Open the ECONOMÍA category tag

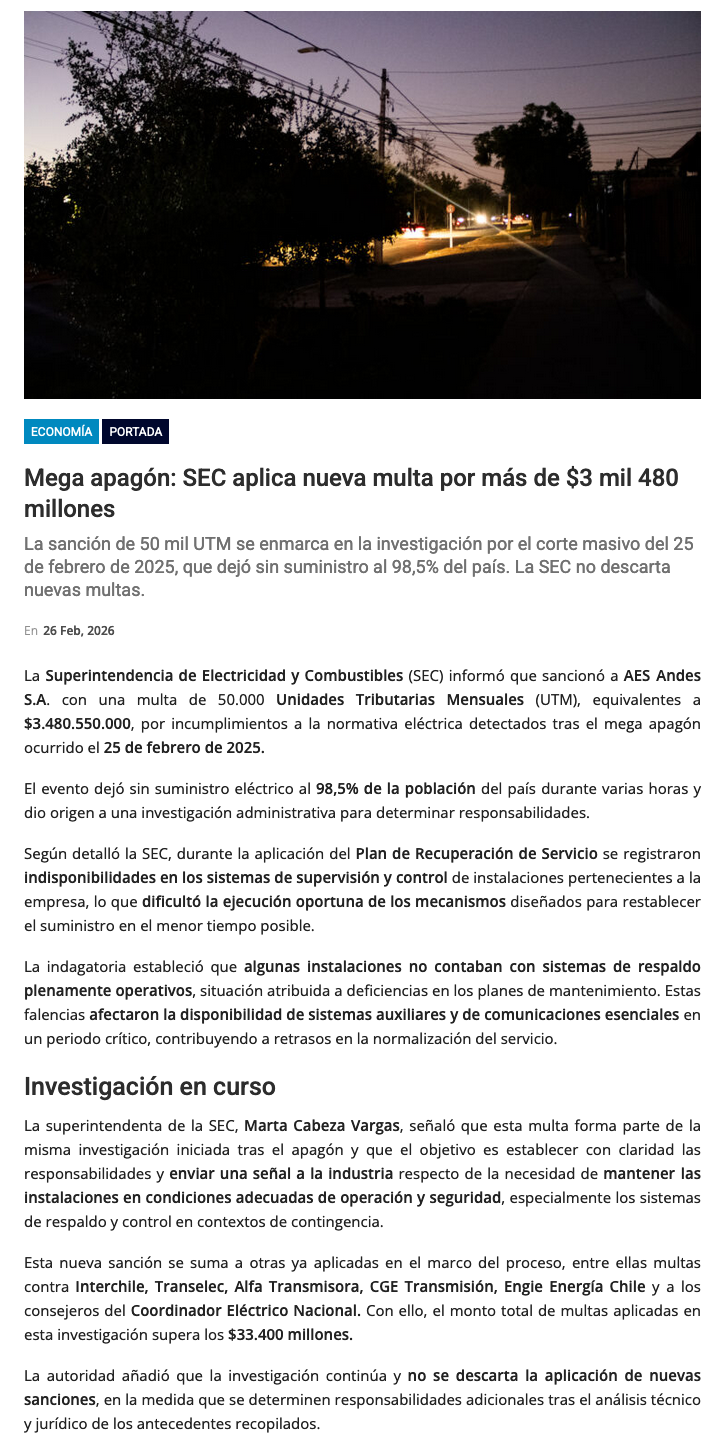tap(62, 432)
